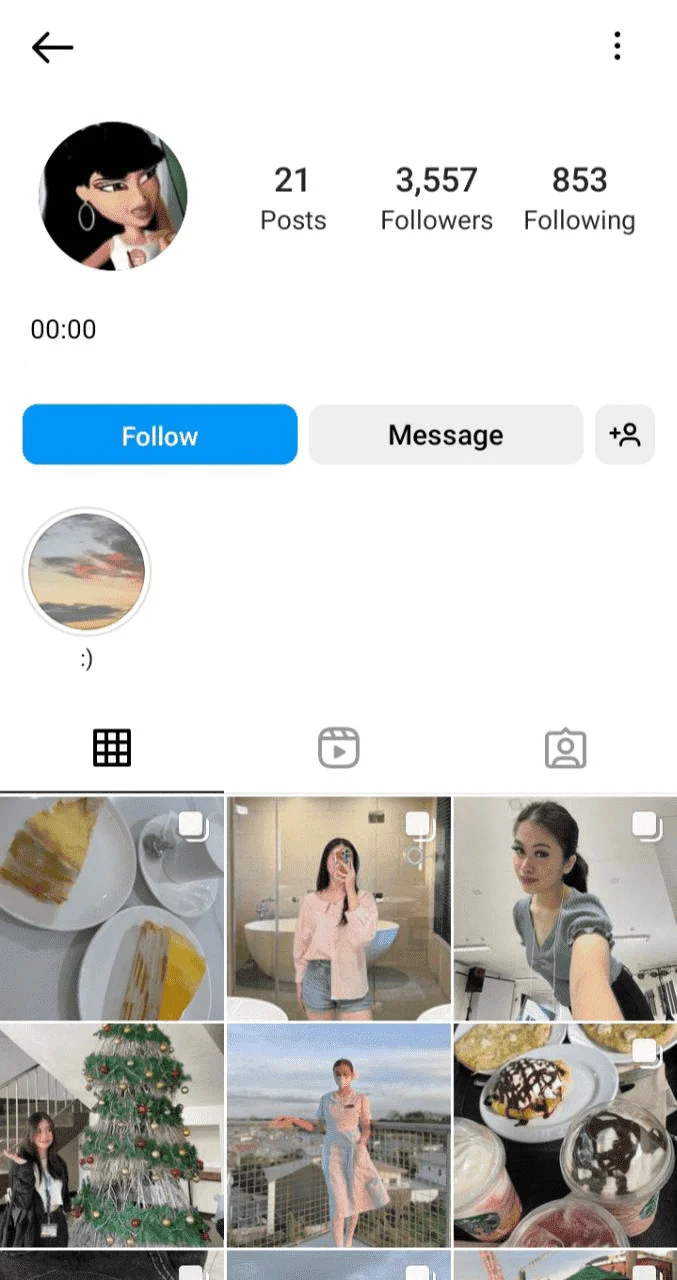677x1280 pixels.
Task: View the profile picture
Action: coord(113,196)
